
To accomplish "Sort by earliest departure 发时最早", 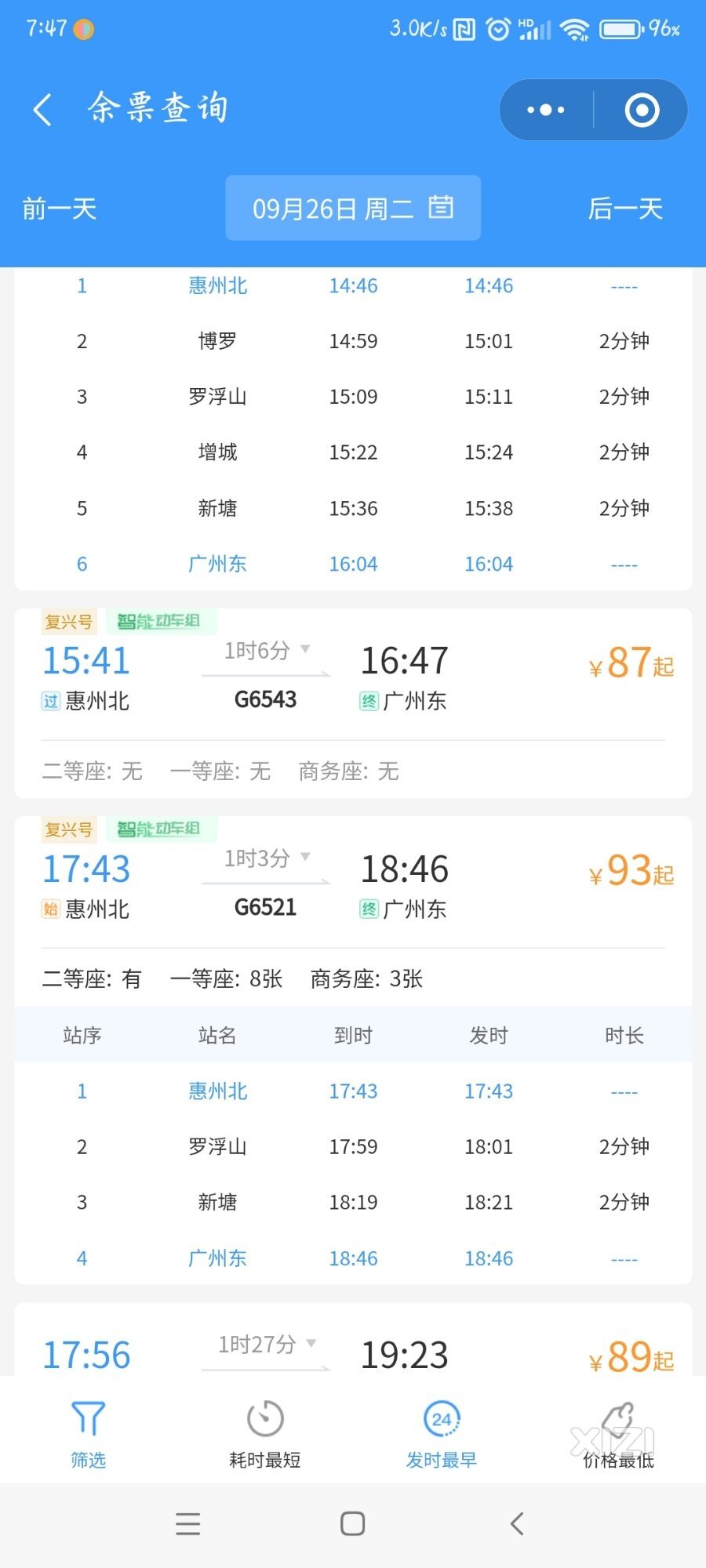I will (x=442, y=1434).
